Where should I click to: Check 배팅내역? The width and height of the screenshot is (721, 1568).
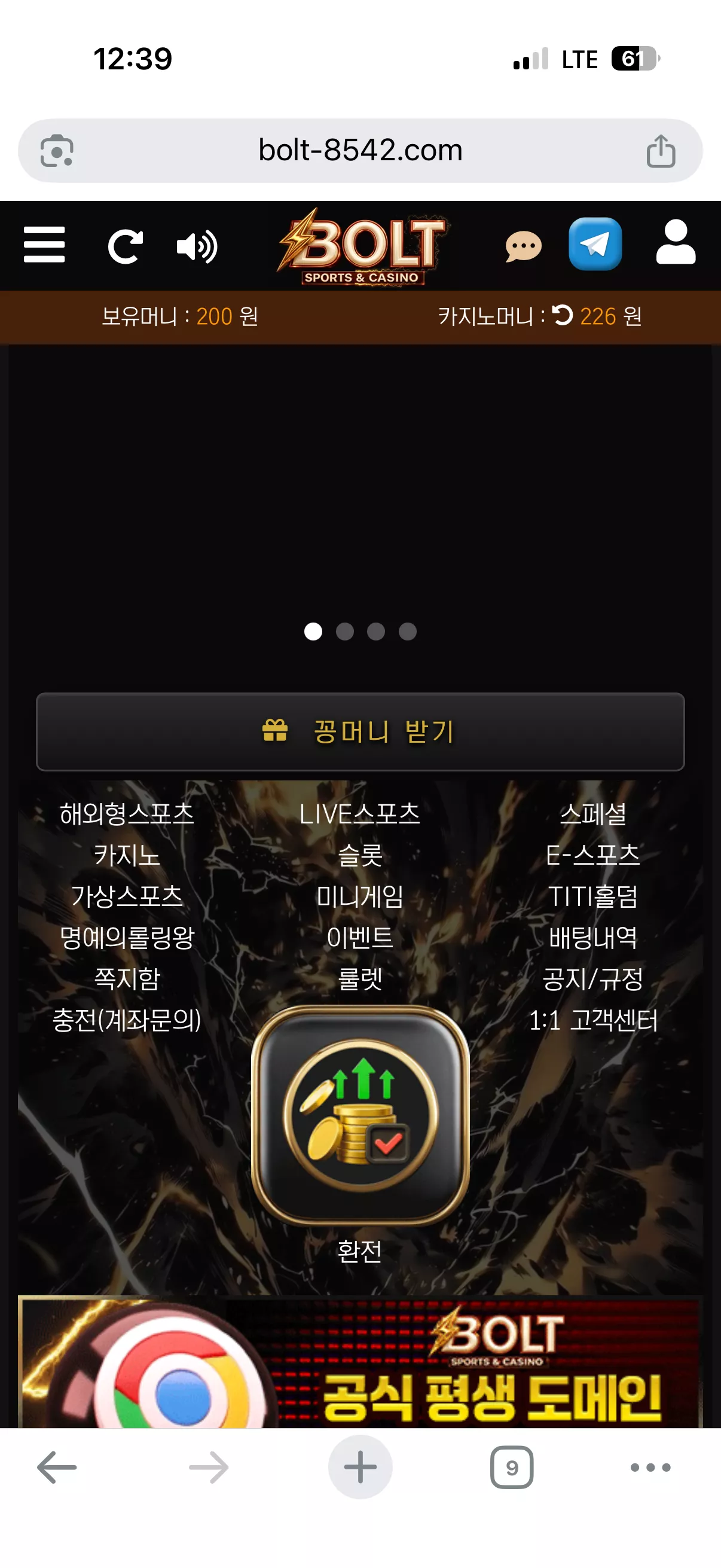tap(592, 938)
